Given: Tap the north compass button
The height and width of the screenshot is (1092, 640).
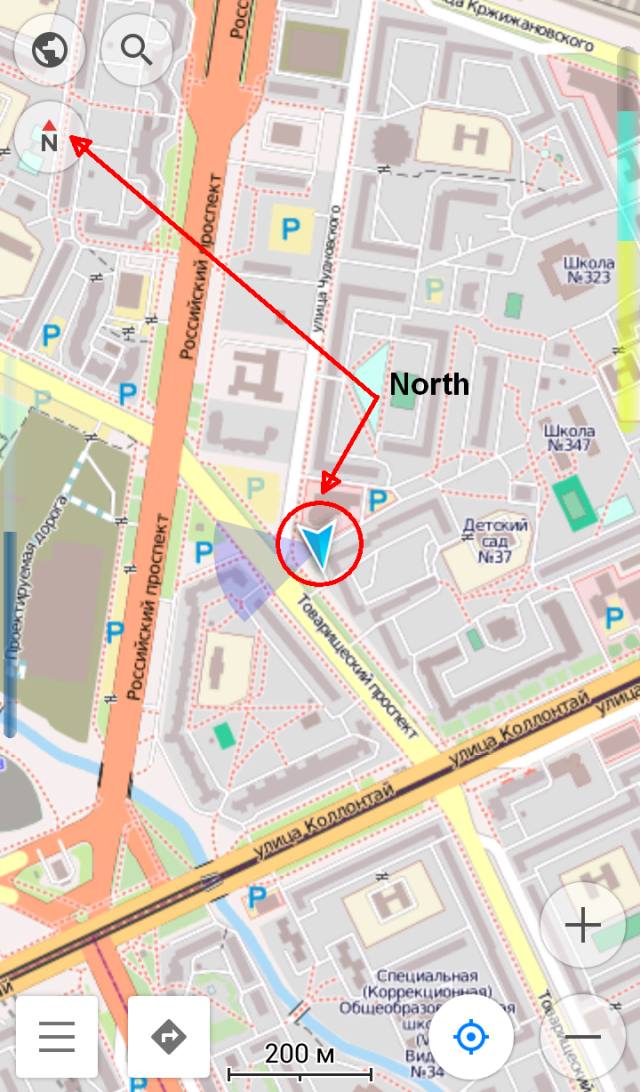Looking at the screenshot, I should [49, 138].
